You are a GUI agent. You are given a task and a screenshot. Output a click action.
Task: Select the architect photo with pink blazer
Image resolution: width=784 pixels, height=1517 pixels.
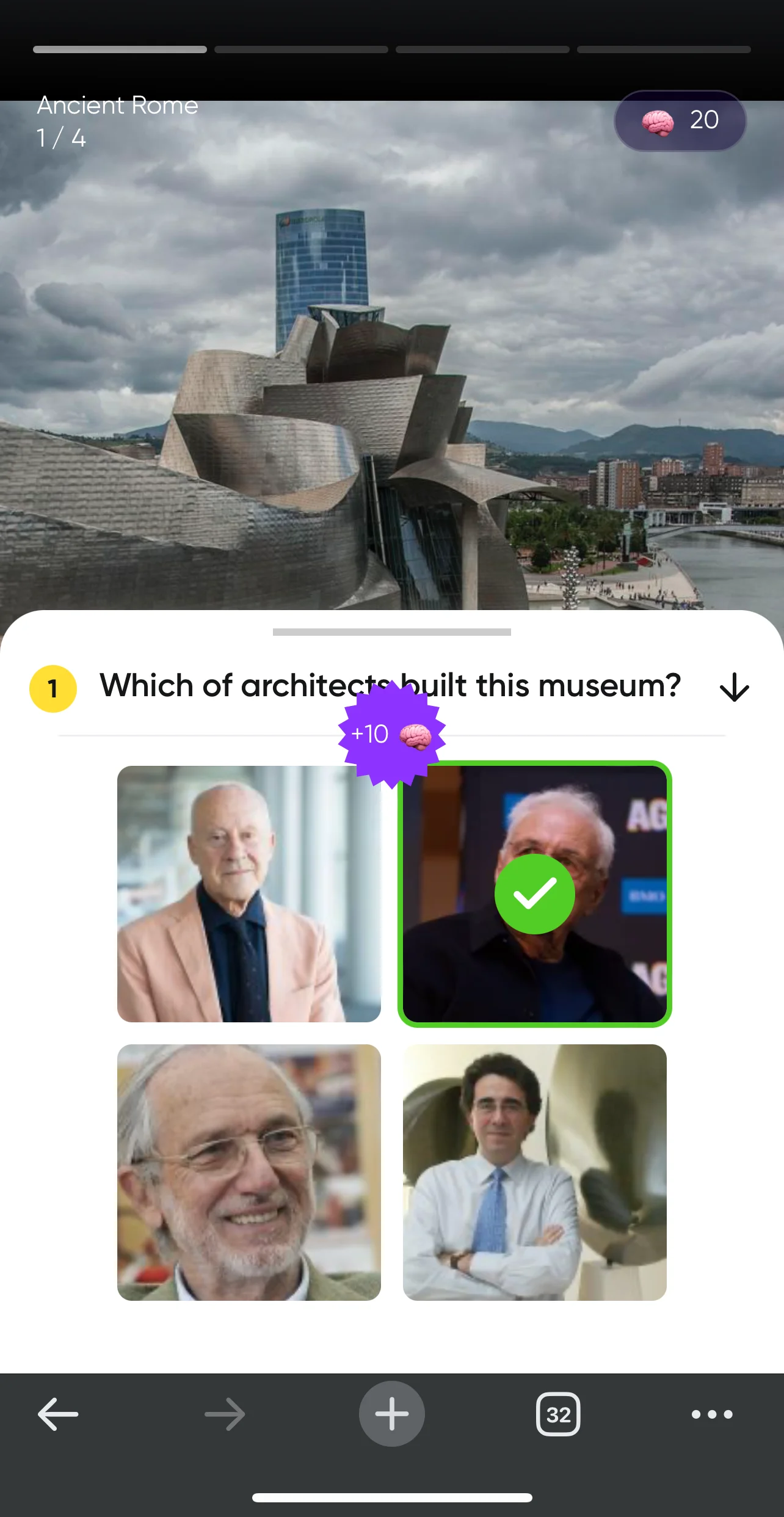[249, 893]
